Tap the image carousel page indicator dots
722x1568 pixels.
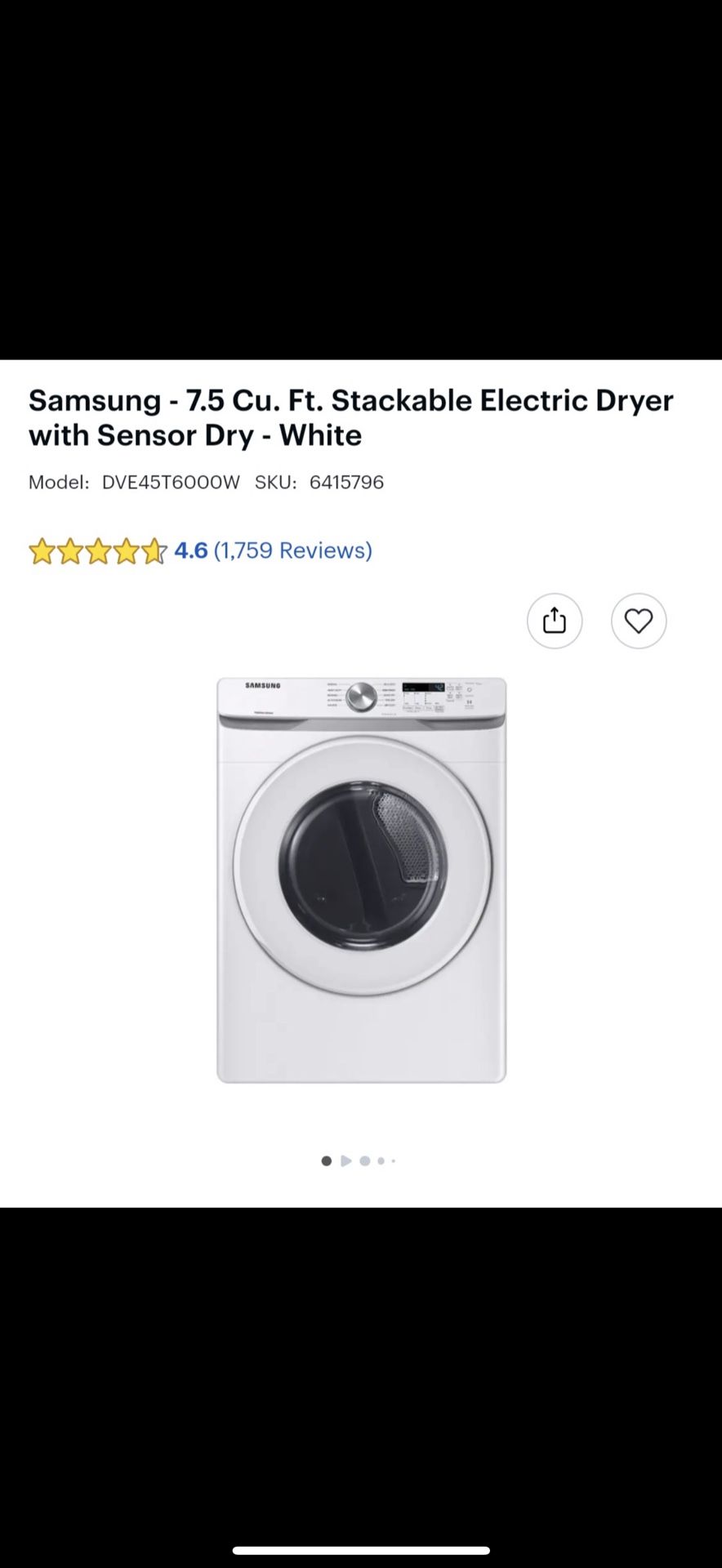359,1160
